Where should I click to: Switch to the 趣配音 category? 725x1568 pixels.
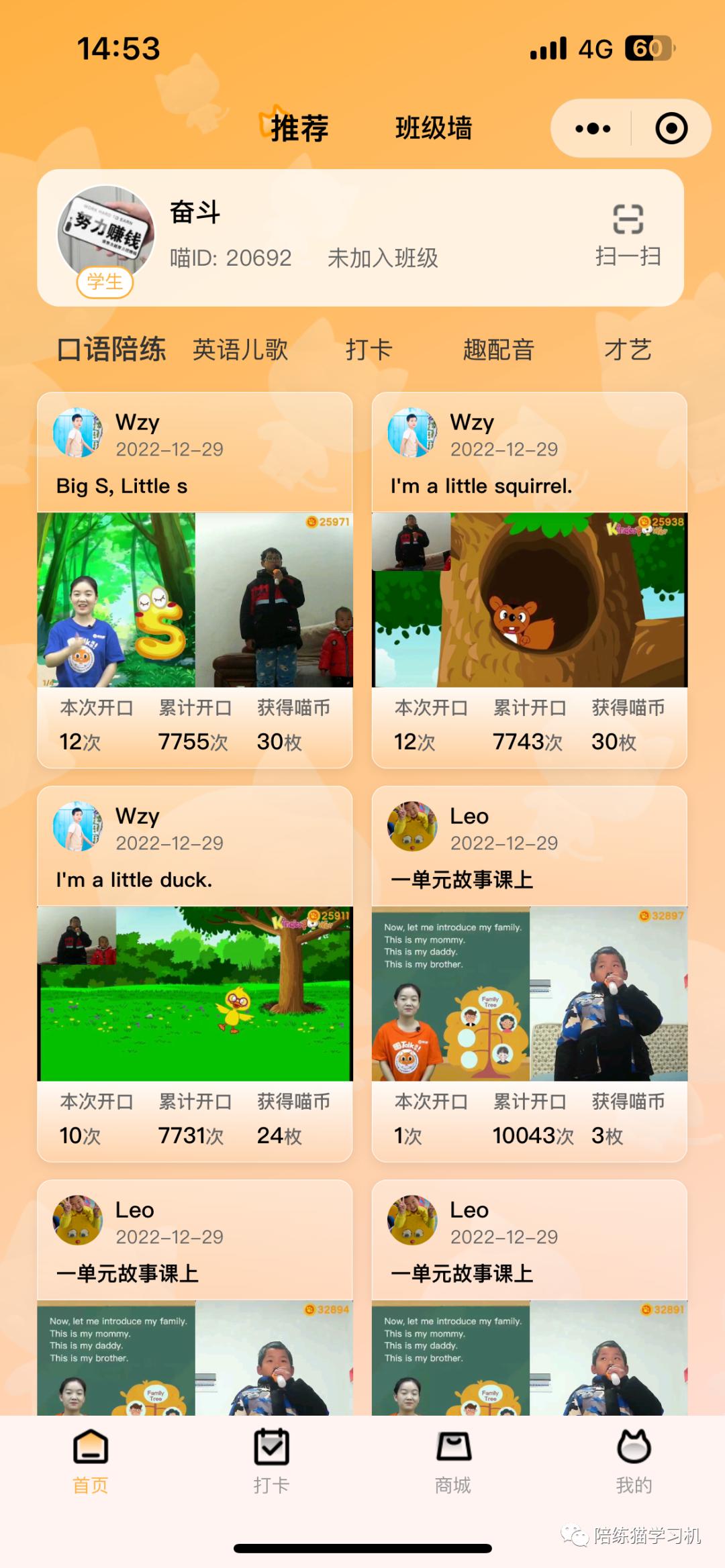498,350
